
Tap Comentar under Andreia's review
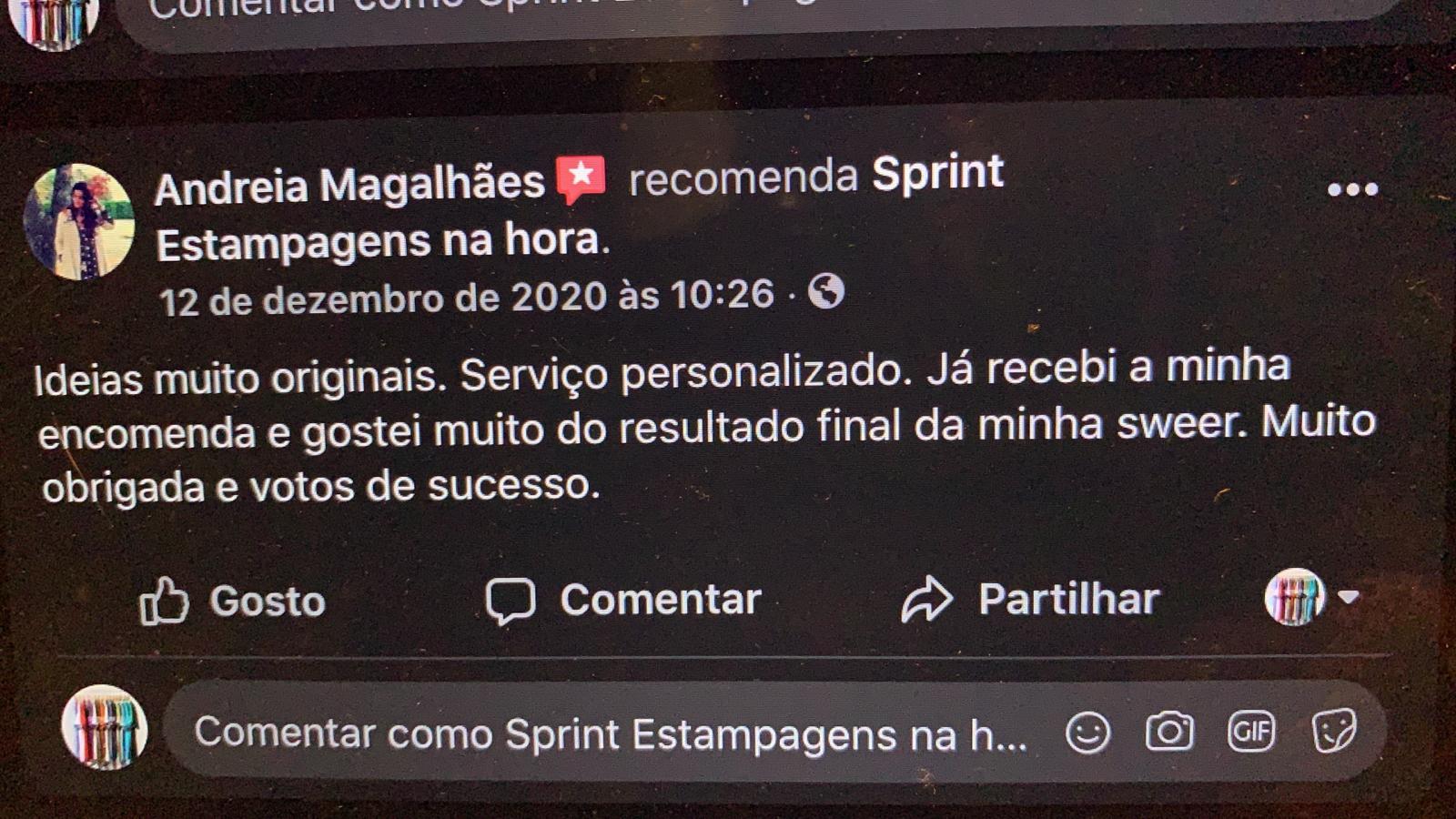tap(624, 601)
